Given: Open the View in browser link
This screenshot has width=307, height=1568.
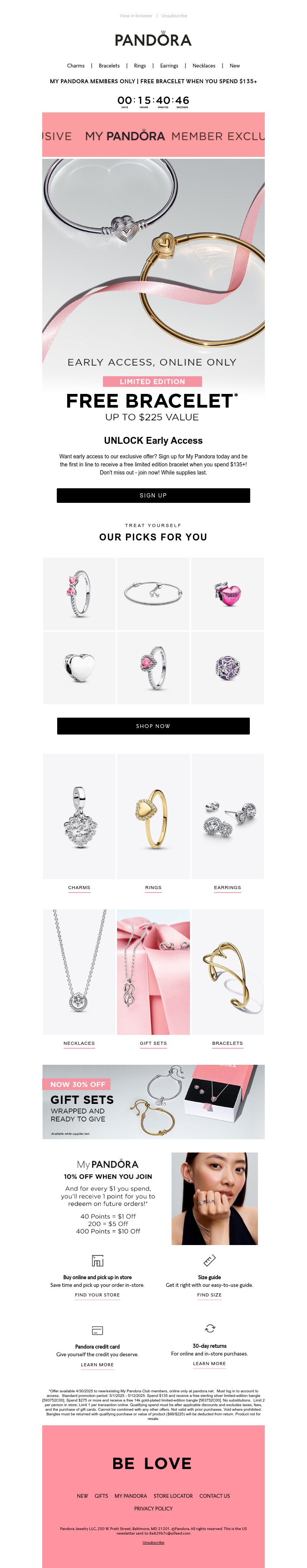Looking at the screenshot, I should click(136, 16).
